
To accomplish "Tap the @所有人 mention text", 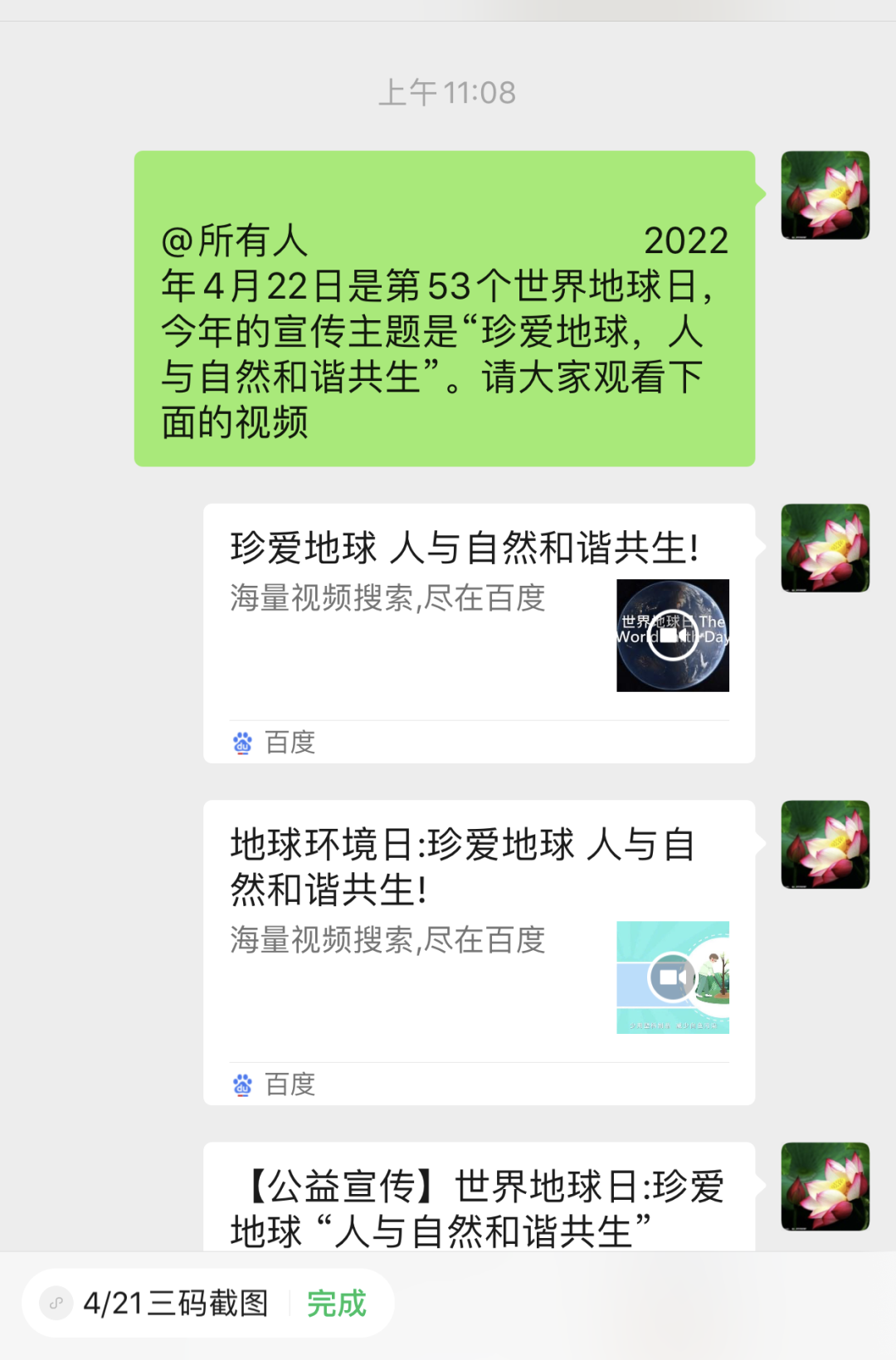I will [x=234, y=241].
